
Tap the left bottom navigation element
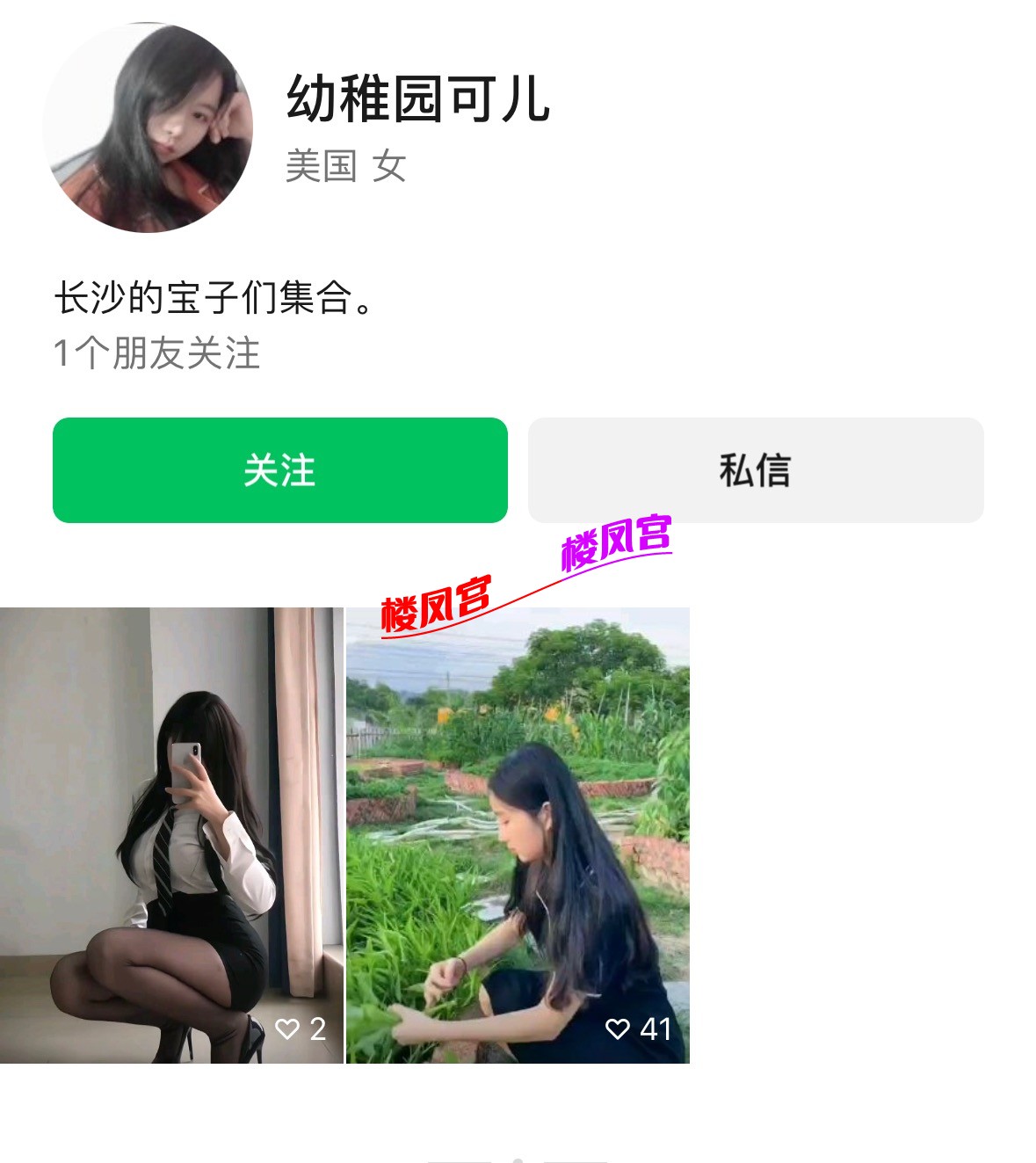coord(457,1161)
